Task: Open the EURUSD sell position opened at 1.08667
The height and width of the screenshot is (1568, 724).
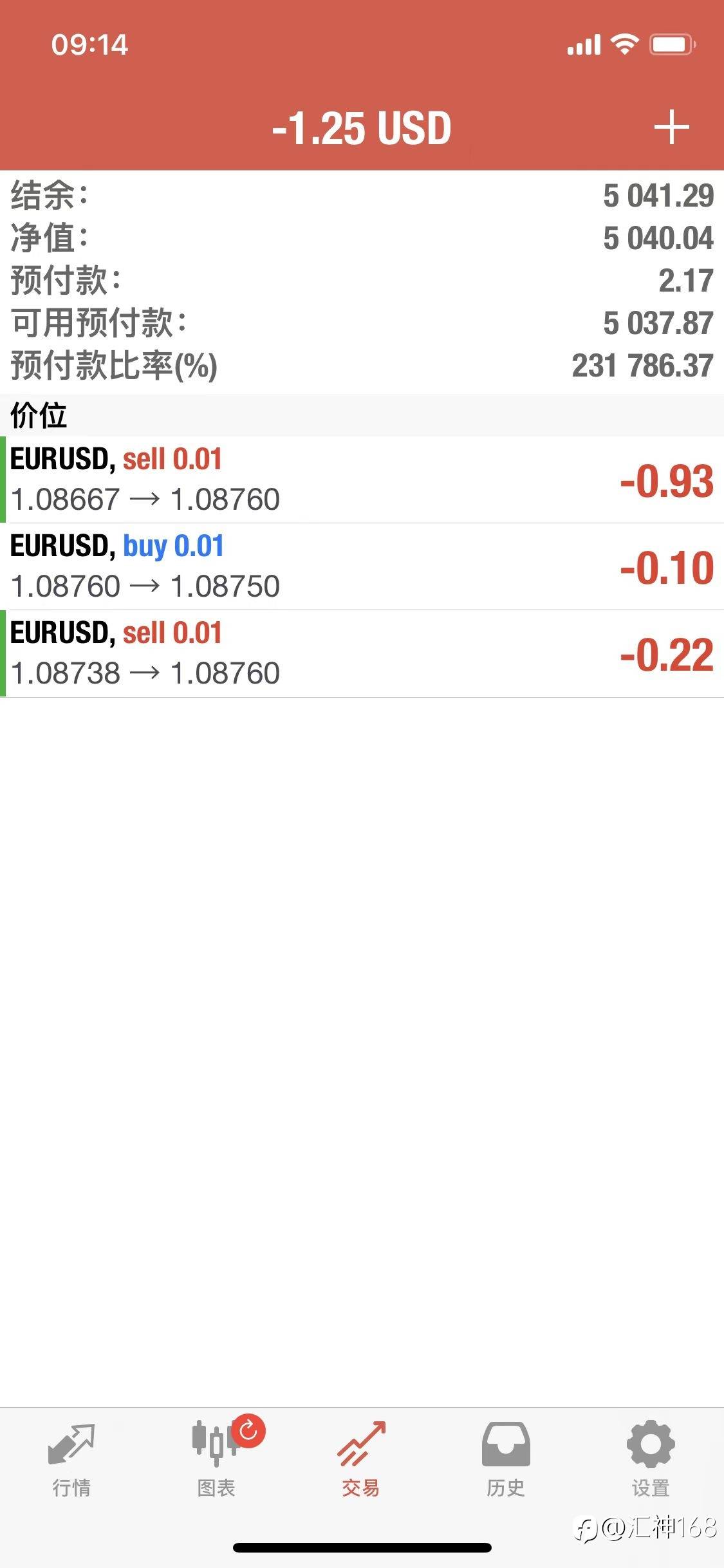Action: [x=360, y=480]
